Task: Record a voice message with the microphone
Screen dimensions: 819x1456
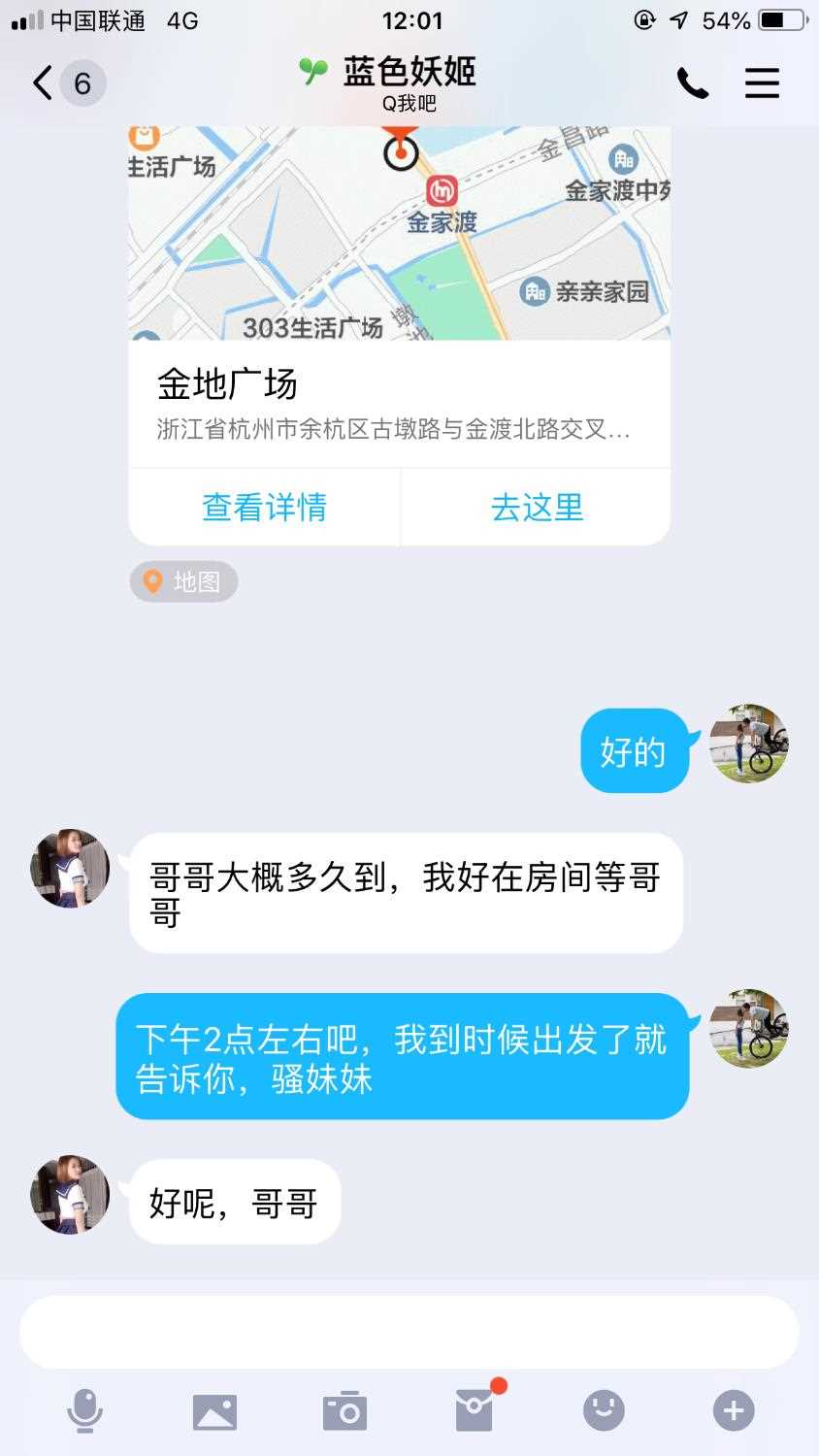Action: pos(84,1410)
